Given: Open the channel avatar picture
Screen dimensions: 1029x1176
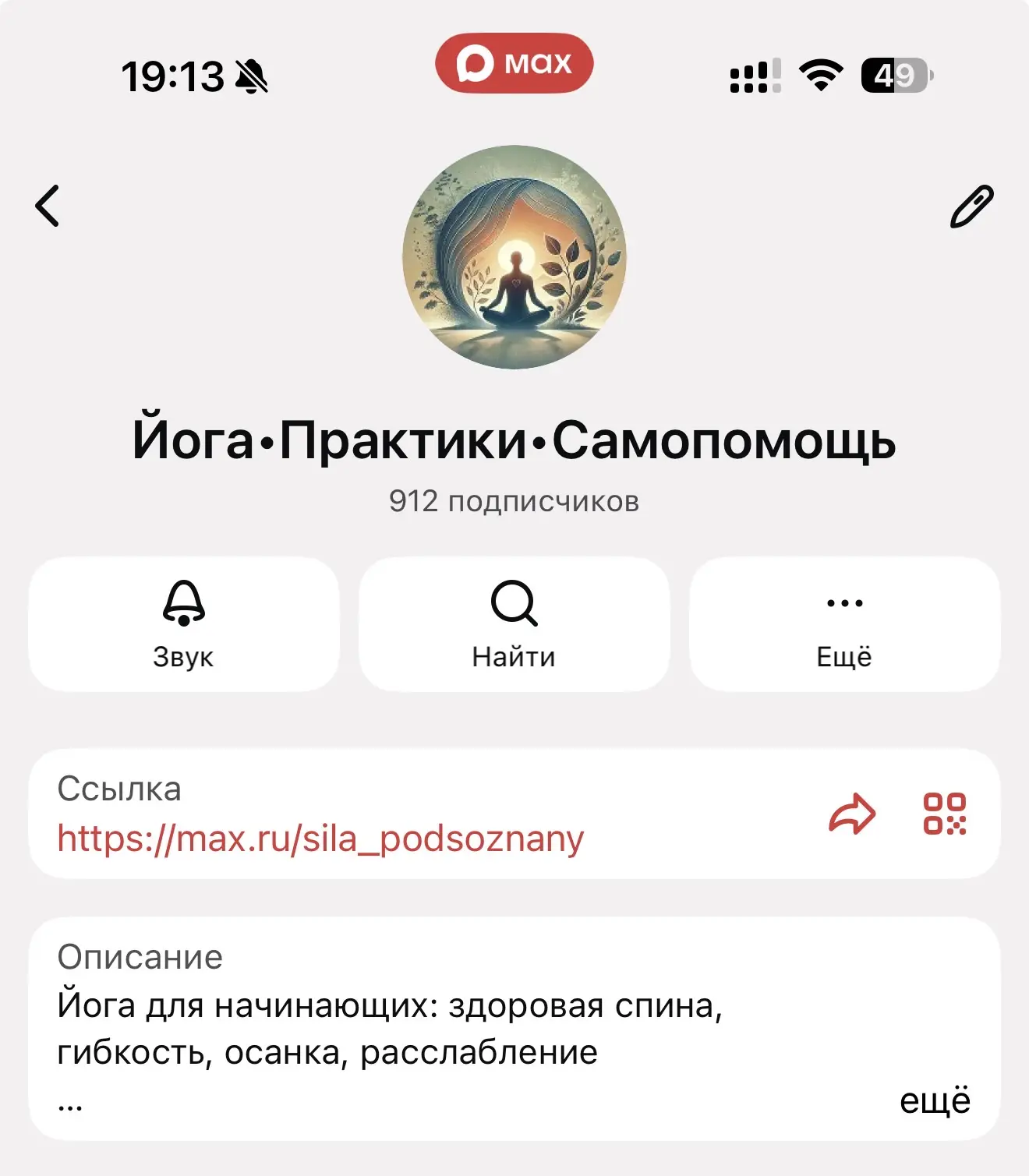Looking at the screenshot, I should click(514, 257).
